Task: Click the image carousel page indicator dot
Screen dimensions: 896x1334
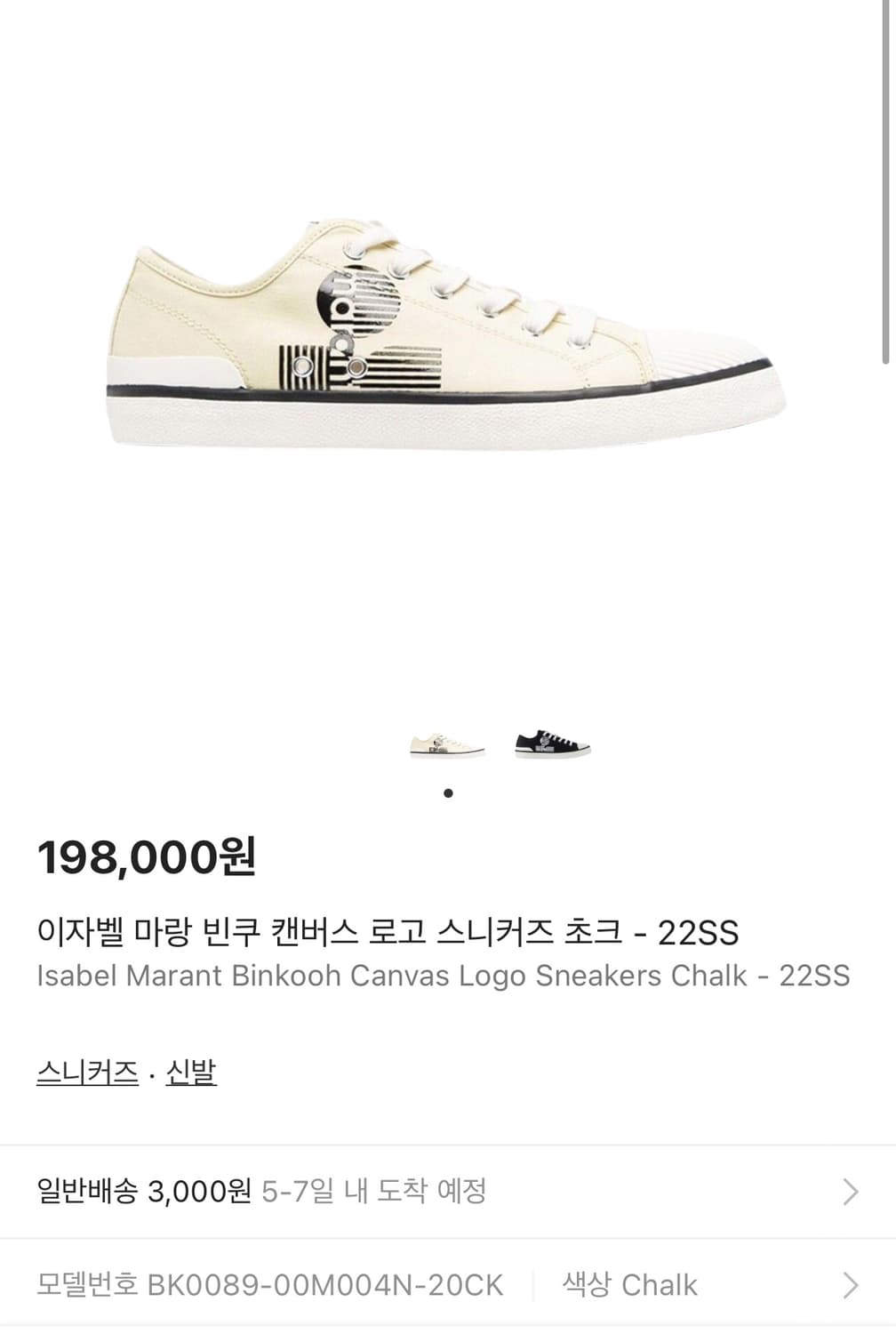Action: [448, 793]
